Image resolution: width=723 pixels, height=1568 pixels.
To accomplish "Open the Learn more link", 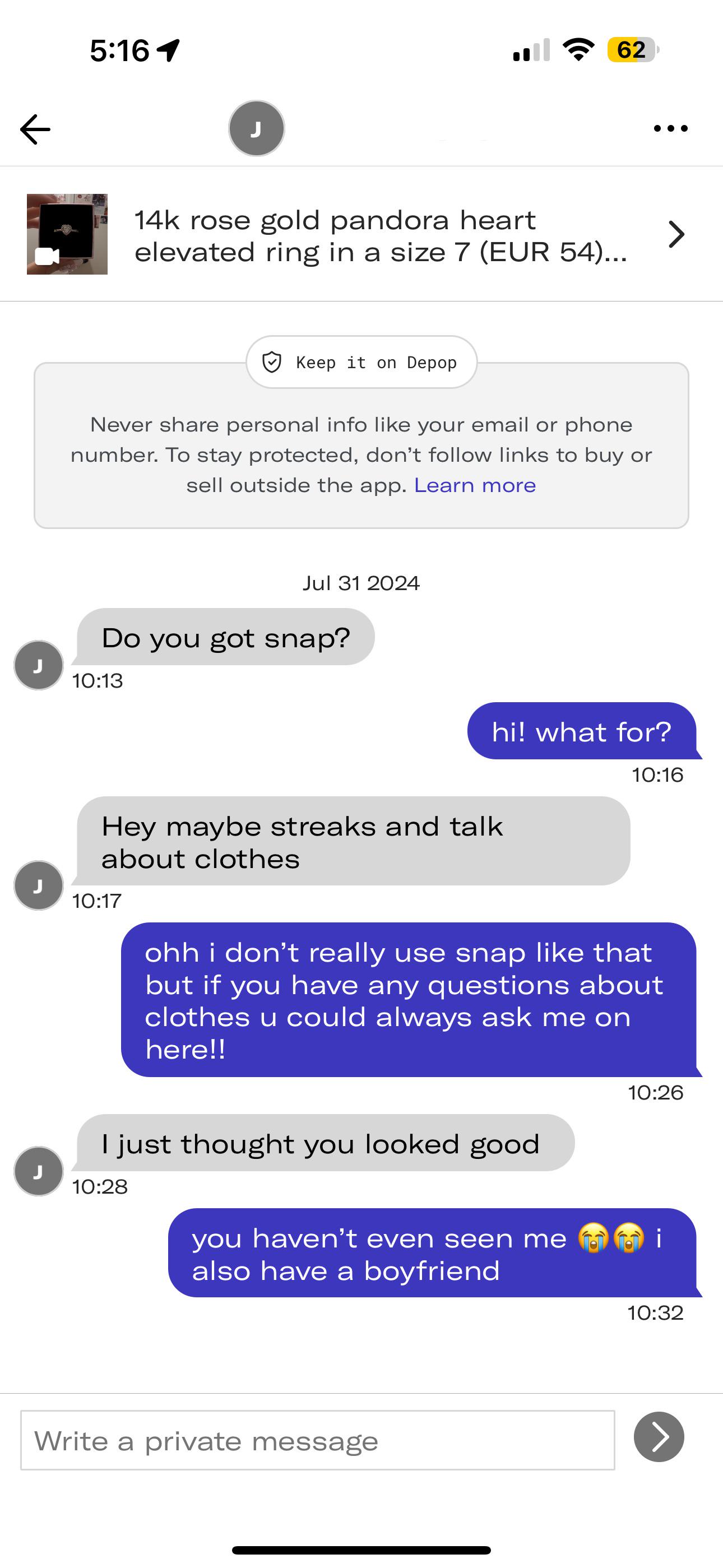I will coord(475,485).
